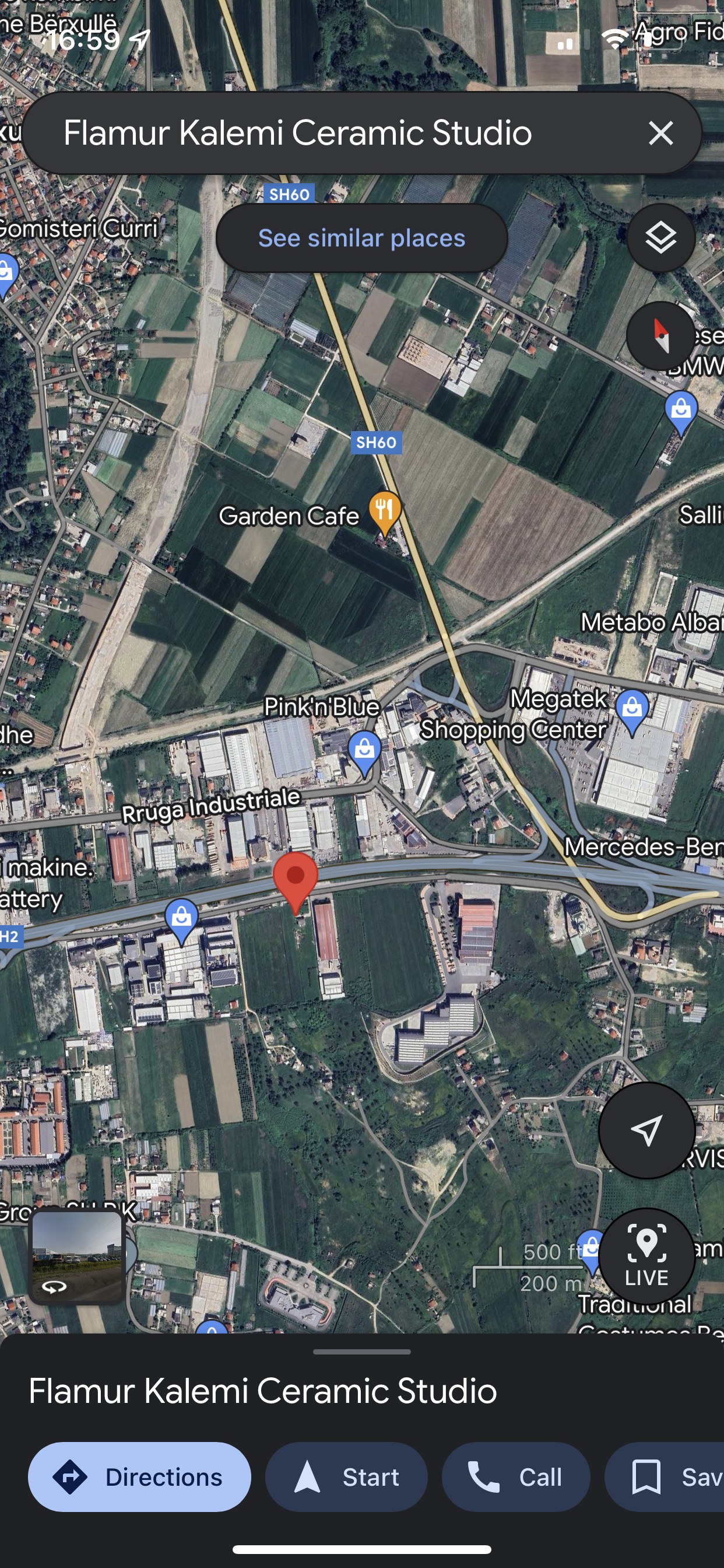Select the Pink'n'Blue shop marker
Viewport: 724px width, 1568px height.
pyautogui.click(x=364, y=751)
